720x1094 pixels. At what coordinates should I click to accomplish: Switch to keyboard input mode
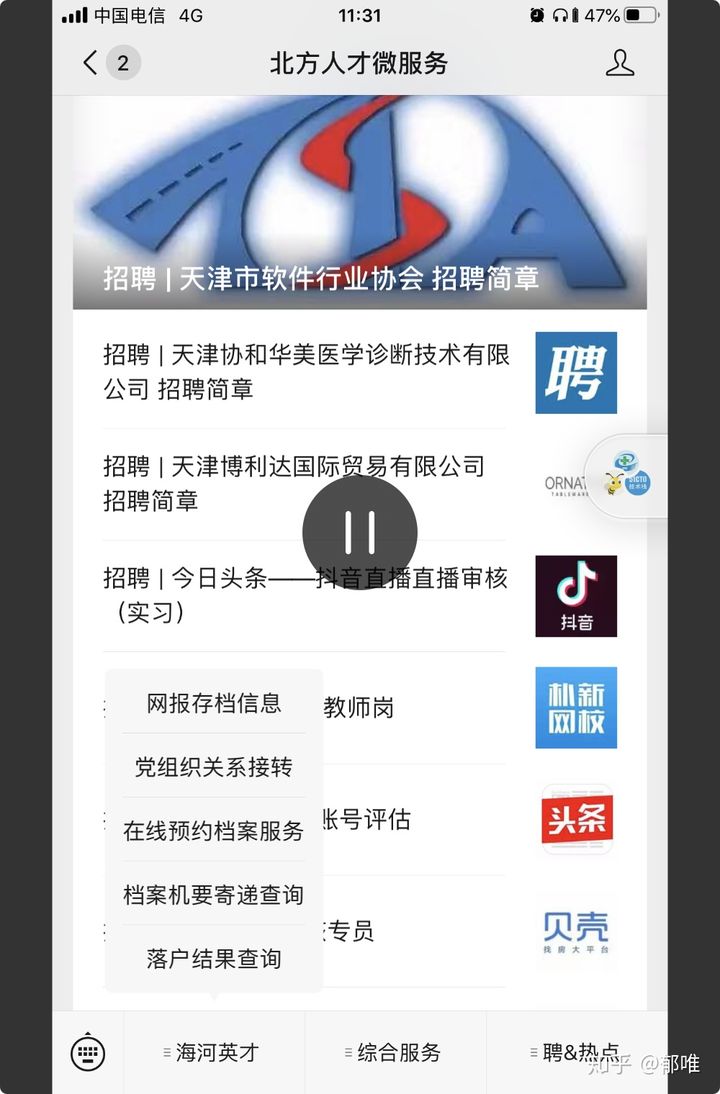pyautogui.click(x=88, y=1052)
